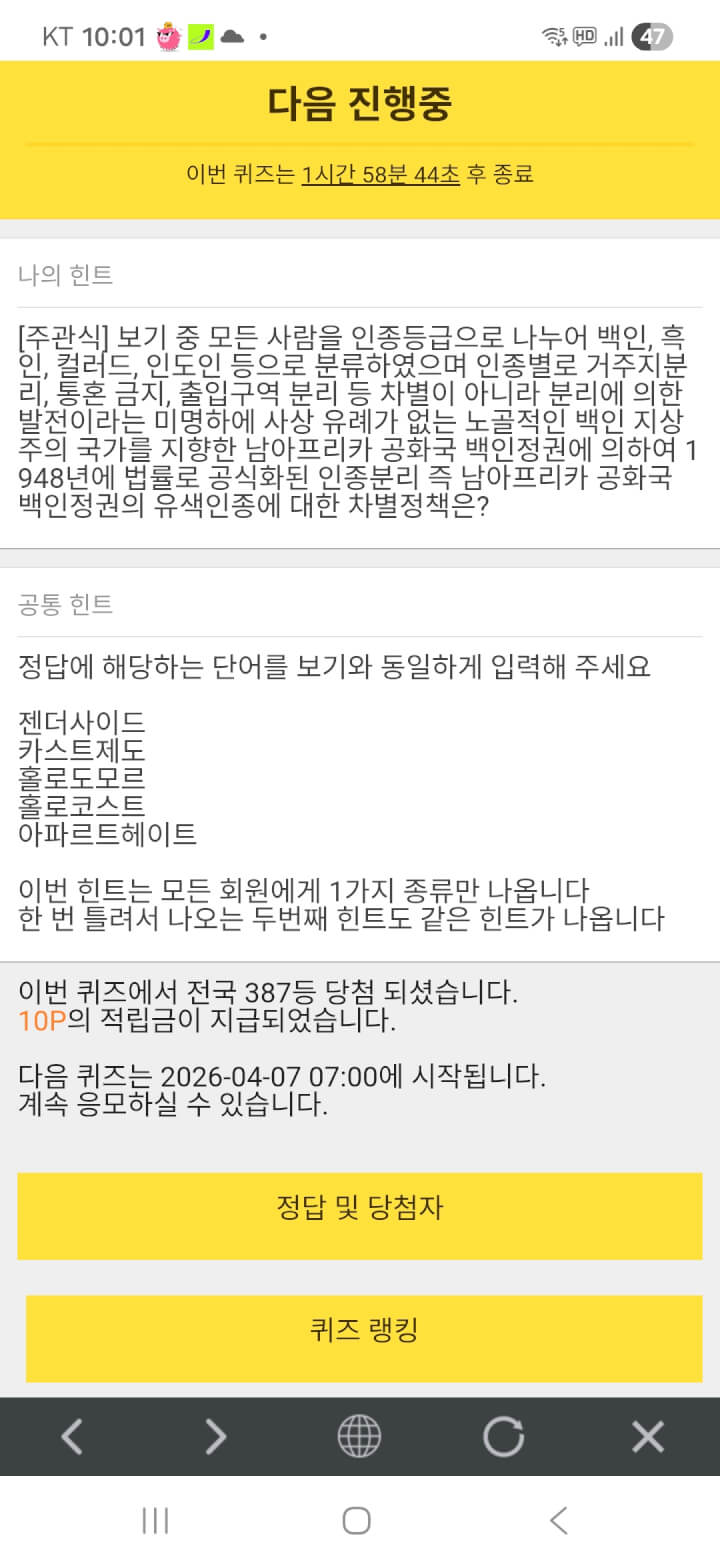
Task: Open the globe browser icon
Action: coord(359,1437)
